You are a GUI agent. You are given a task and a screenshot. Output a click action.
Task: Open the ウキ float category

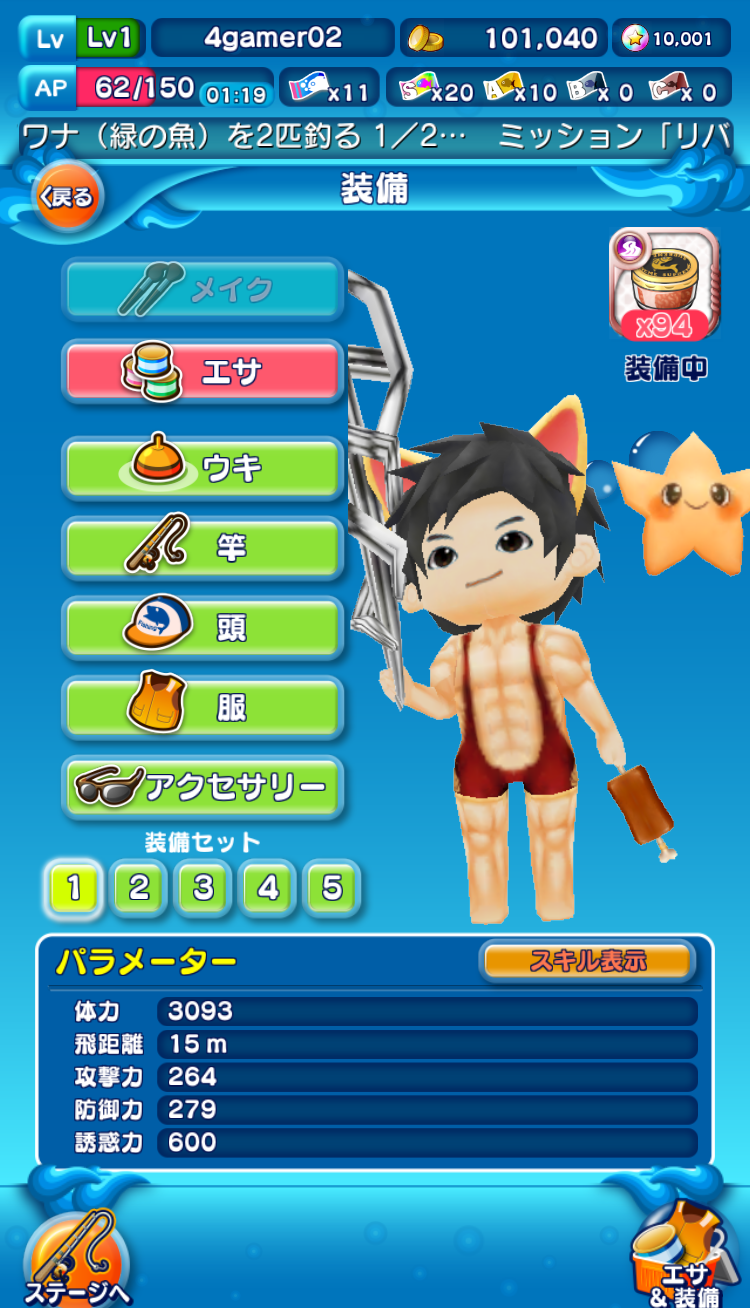pos(203,468)
